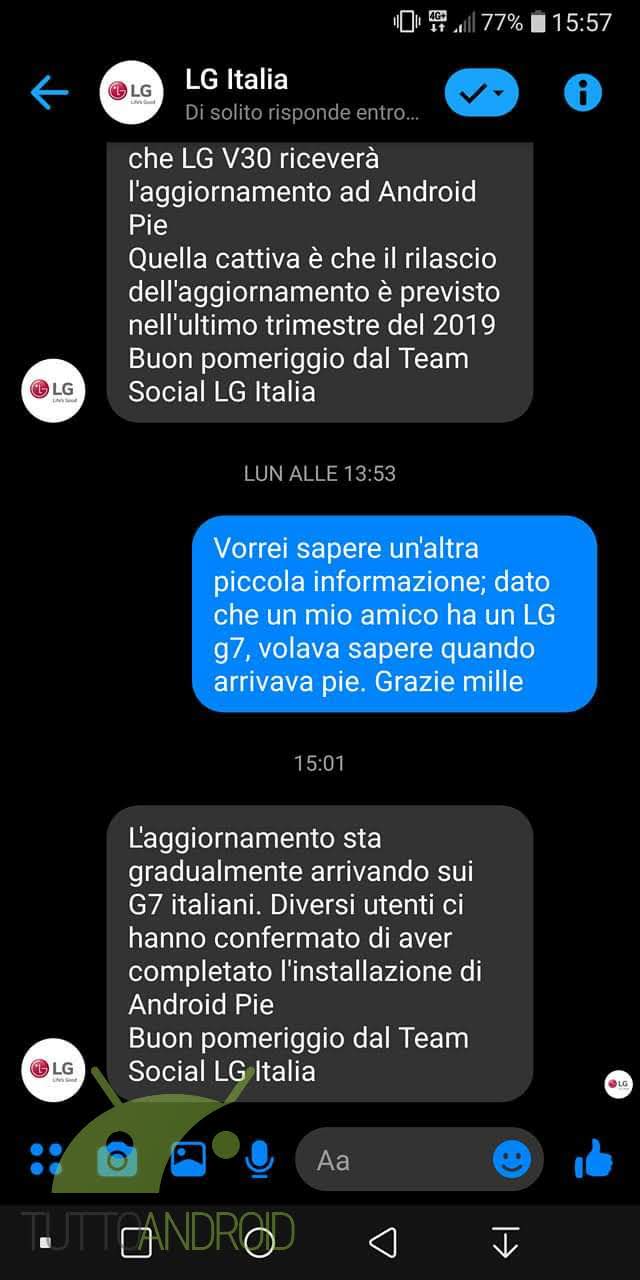Open the emoji picker smiley
This screenshot has width=640, height=1280.
coord(512,1160)
